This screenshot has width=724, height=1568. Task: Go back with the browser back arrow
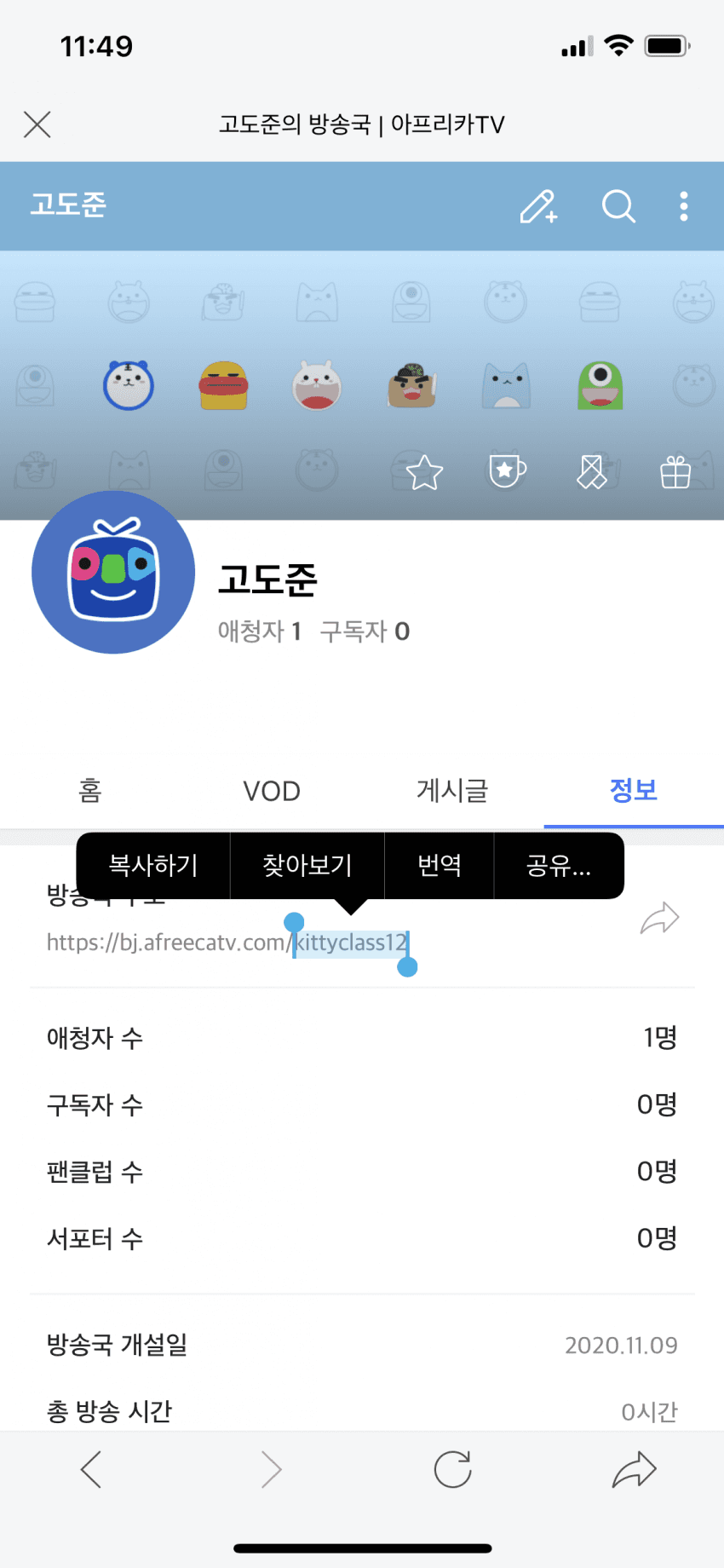tap(91, 1469)
